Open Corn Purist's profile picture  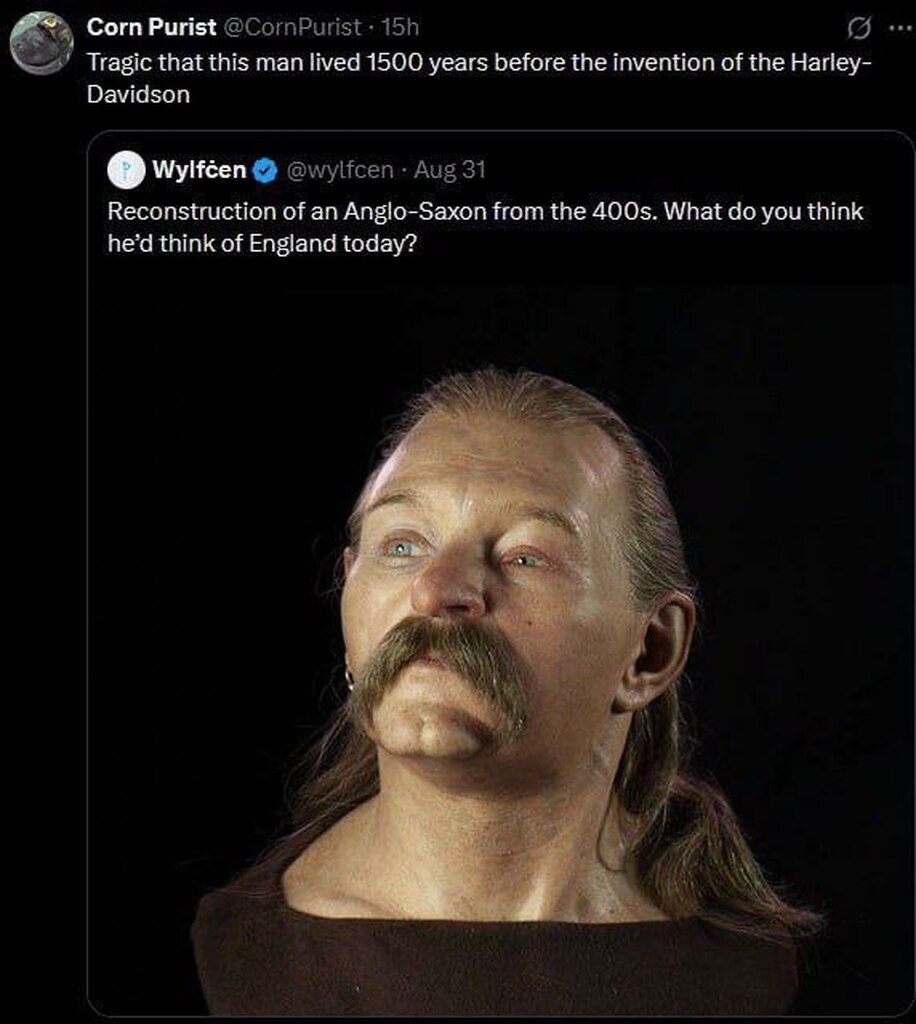pos(41,43)
